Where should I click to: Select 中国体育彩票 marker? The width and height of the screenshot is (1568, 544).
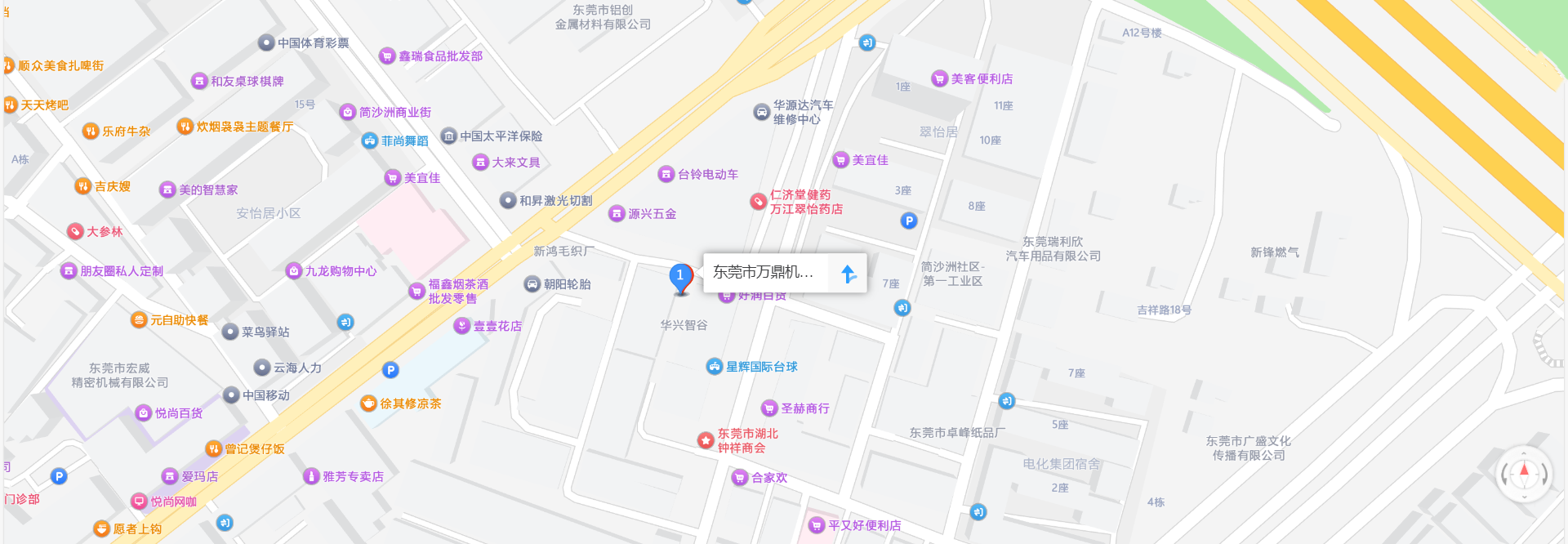click(x=266, y=42)
